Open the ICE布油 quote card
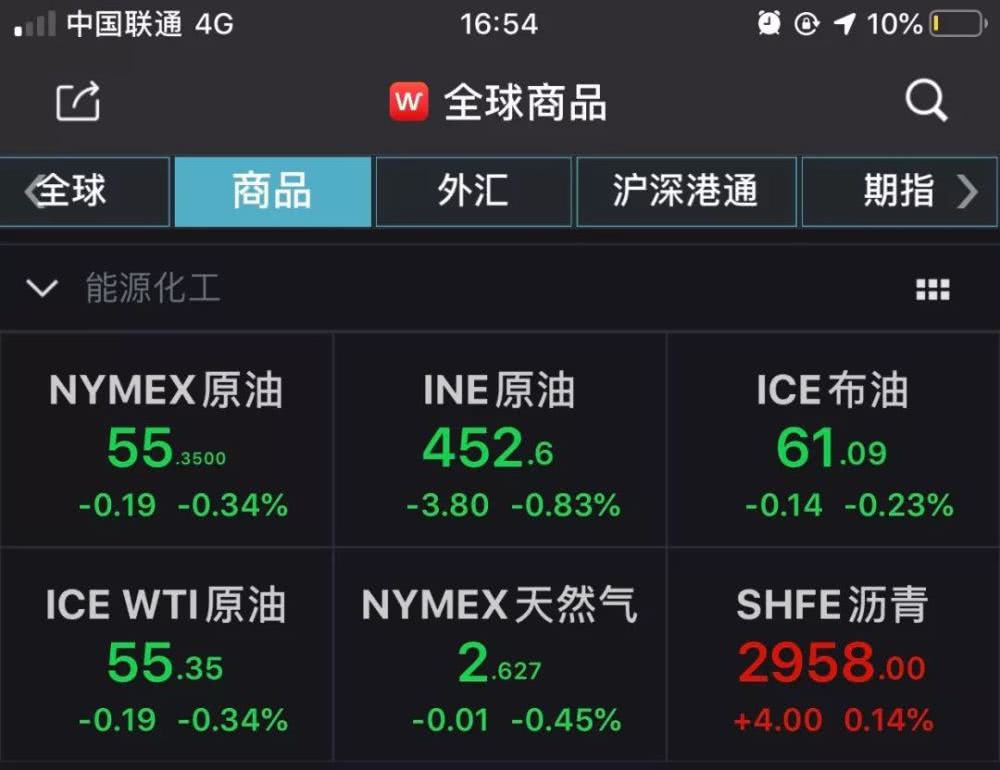Screen dimensions: 1000x770 click(832, 441)
